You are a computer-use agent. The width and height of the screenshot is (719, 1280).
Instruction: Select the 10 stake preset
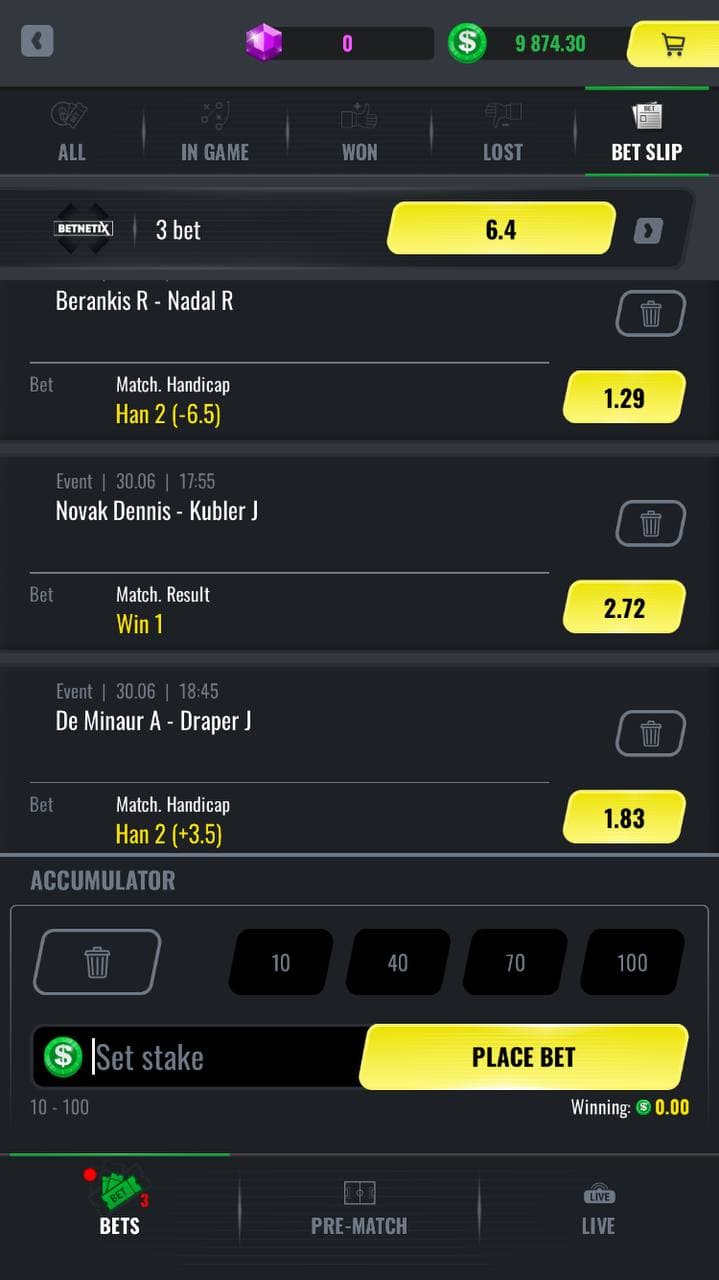281,962
